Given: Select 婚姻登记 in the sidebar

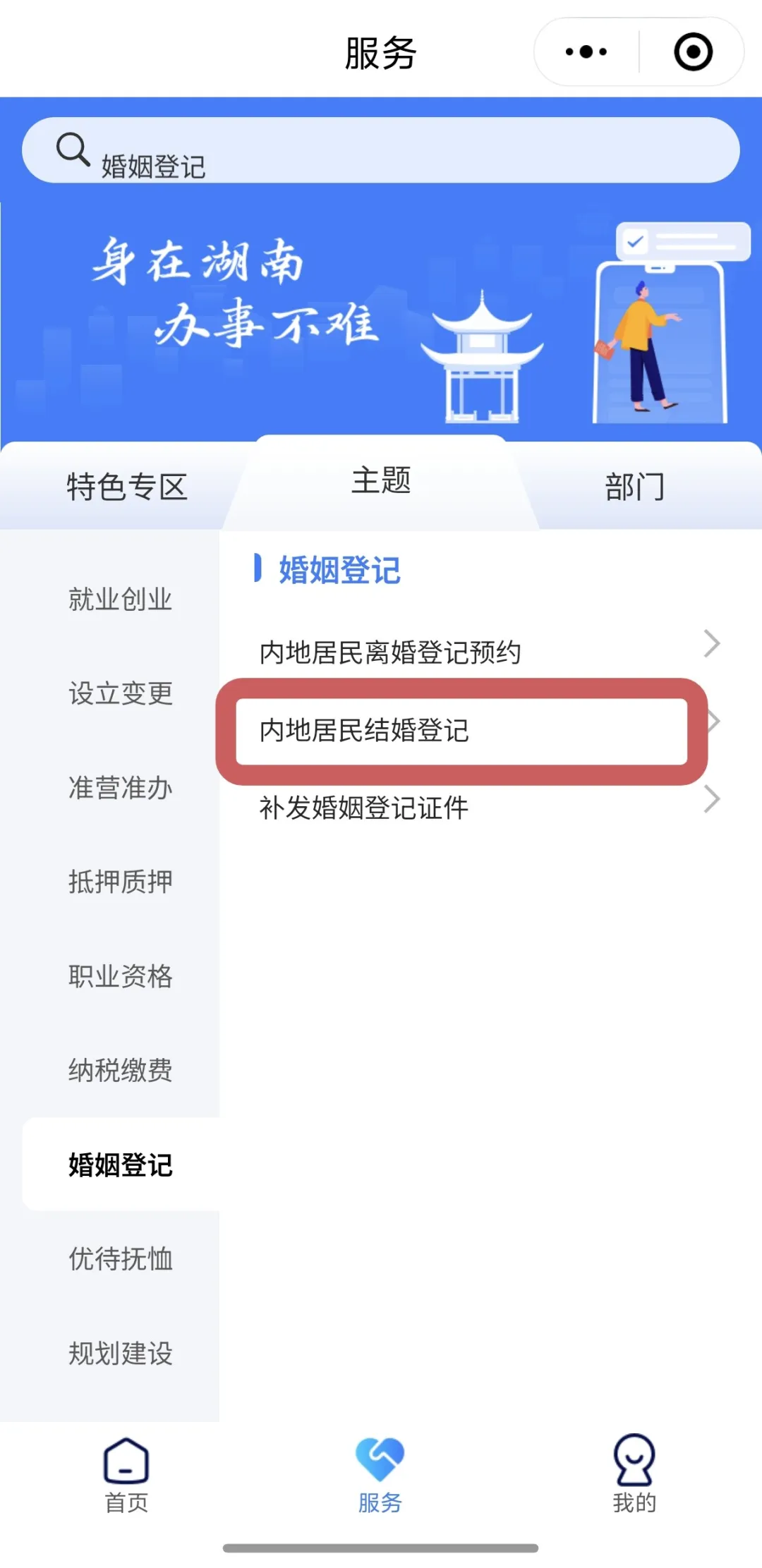Looking at the screenshot, I should tap(120, 1165).
